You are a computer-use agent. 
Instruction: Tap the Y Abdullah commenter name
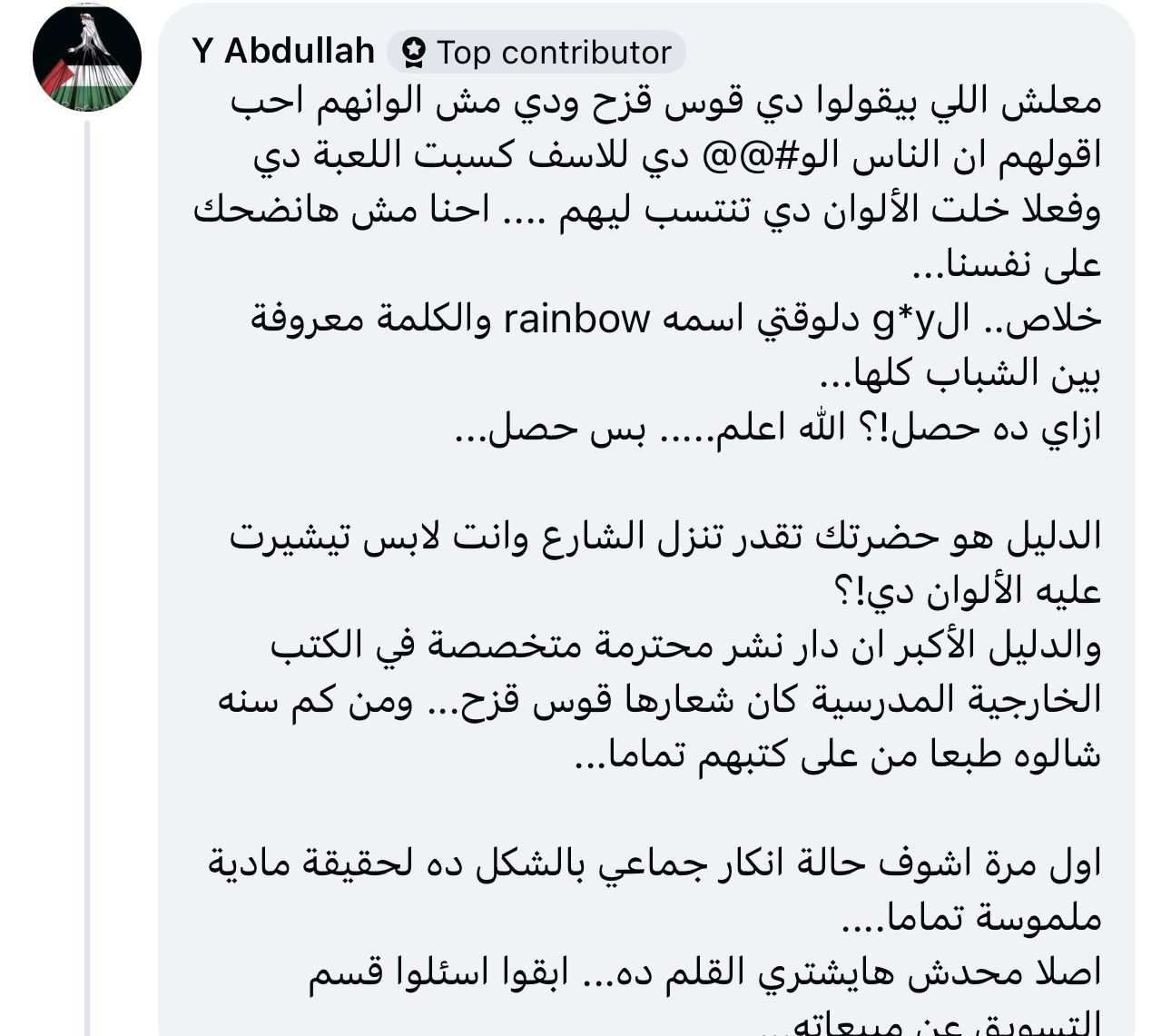[283, 52]
